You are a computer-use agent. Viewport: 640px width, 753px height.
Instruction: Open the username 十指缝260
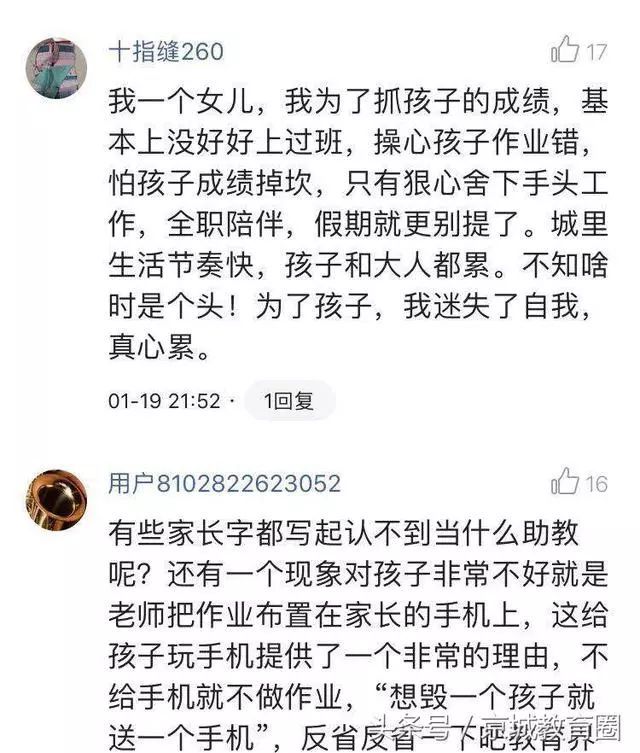(166, 51)
